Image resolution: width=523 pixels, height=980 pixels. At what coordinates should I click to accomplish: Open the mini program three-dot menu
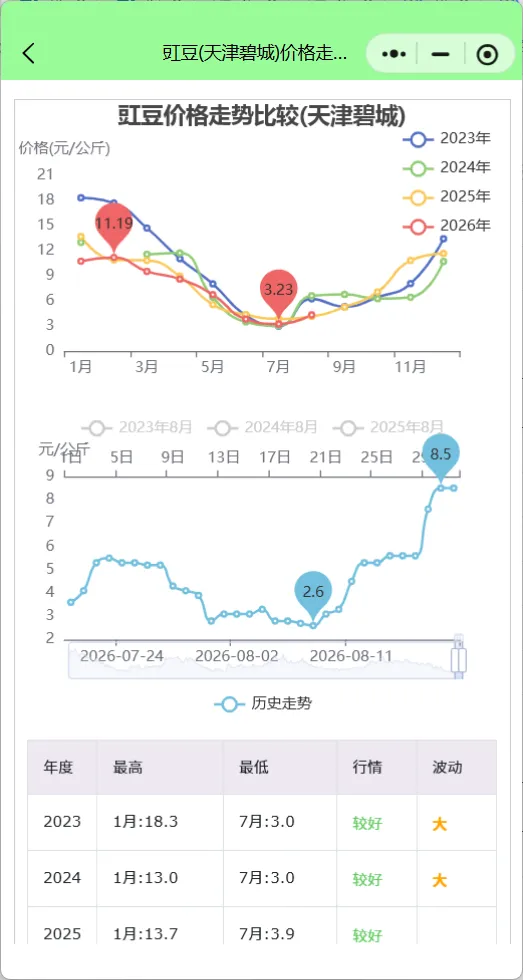pyautogui.click(x=394, y=54)
